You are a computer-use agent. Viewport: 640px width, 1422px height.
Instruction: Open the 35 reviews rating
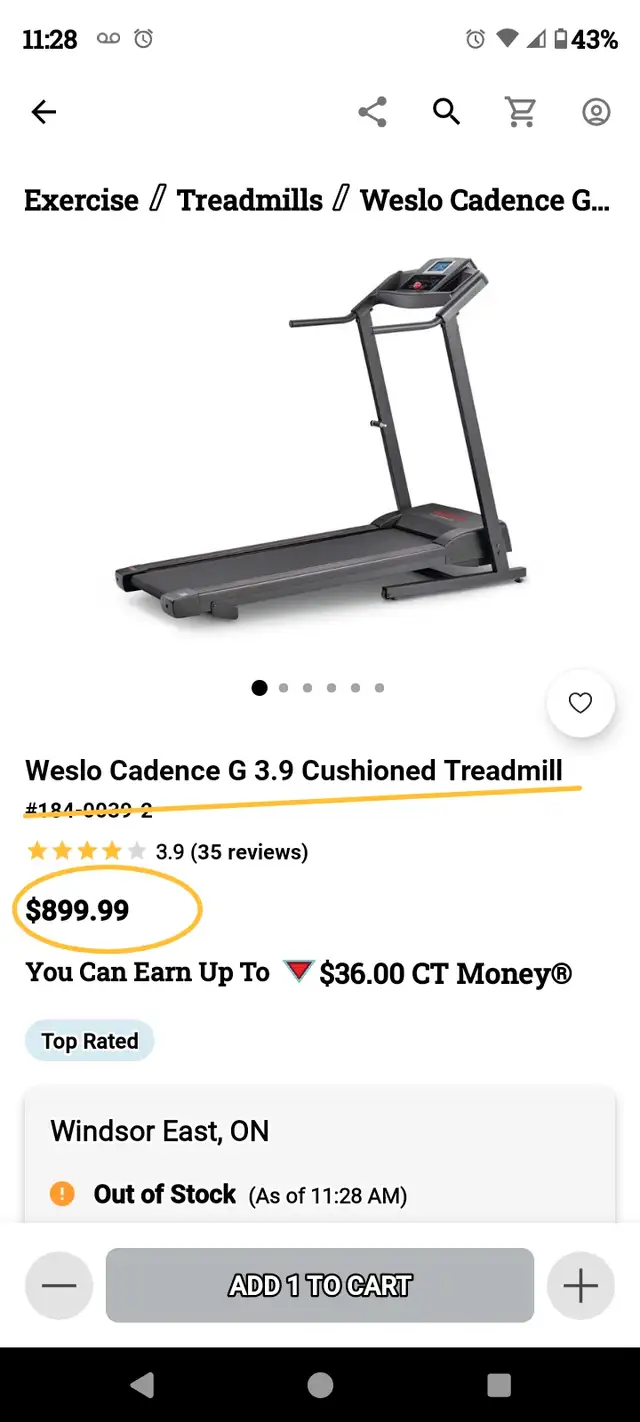(232, 852)
